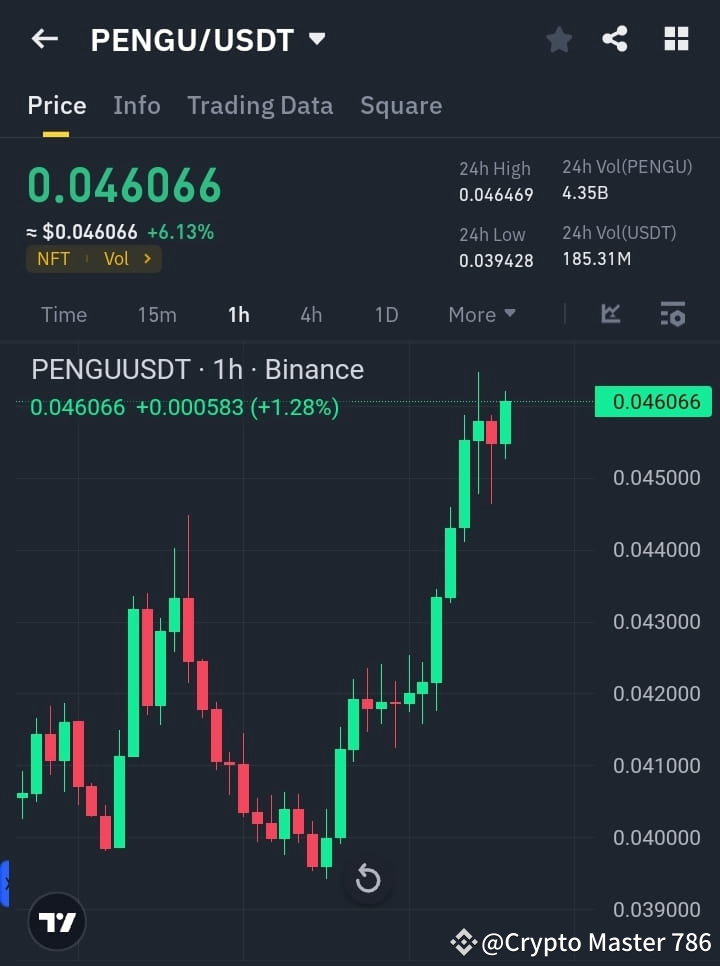720x966 pixels.
Task: Click the back arrow to exit chart
Action: (44, 38)
